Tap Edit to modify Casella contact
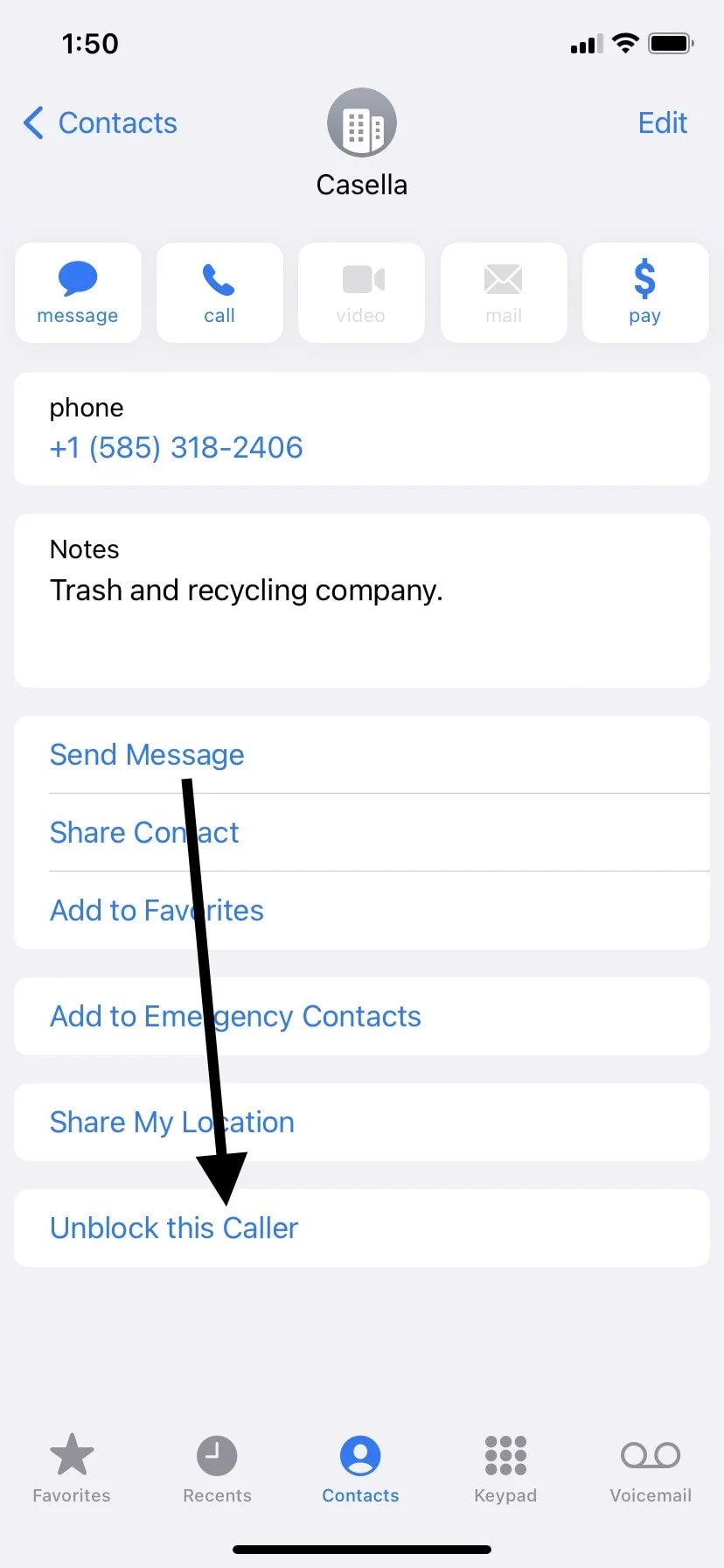Image resolution: width=724 pixels, height=1568 pixels. click(662, 123)
